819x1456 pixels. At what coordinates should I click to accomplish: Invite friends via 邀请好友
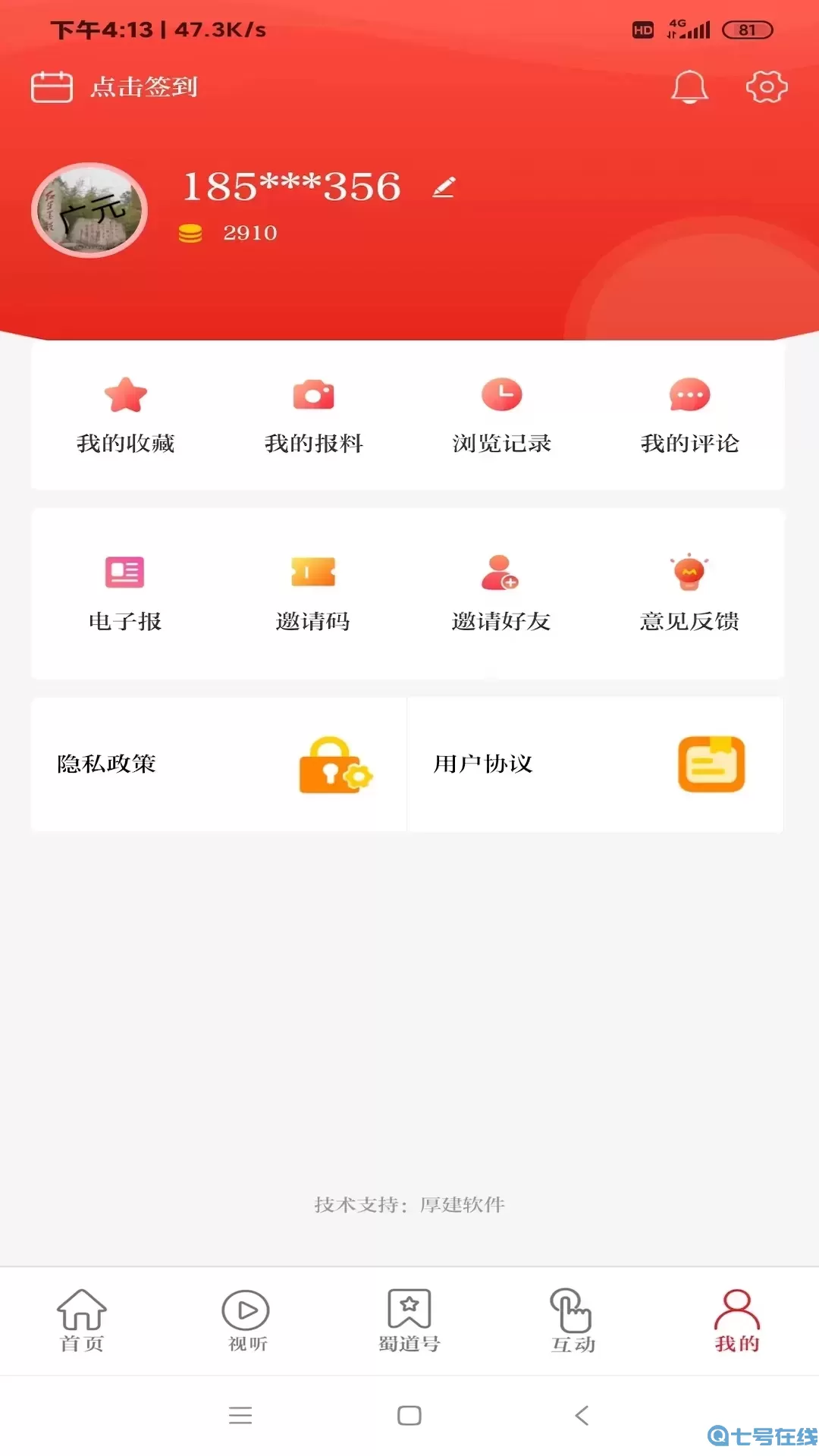click(501, 595)
